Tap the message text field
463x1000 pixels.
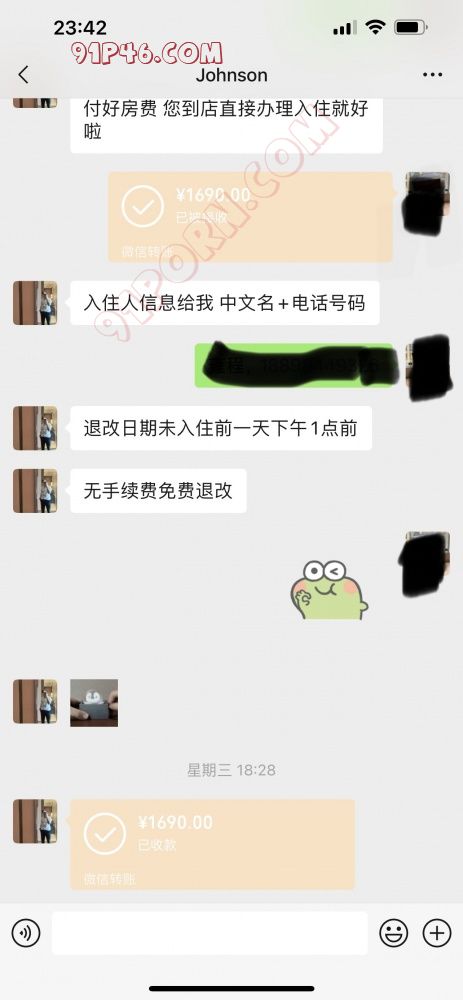(210, 932)
